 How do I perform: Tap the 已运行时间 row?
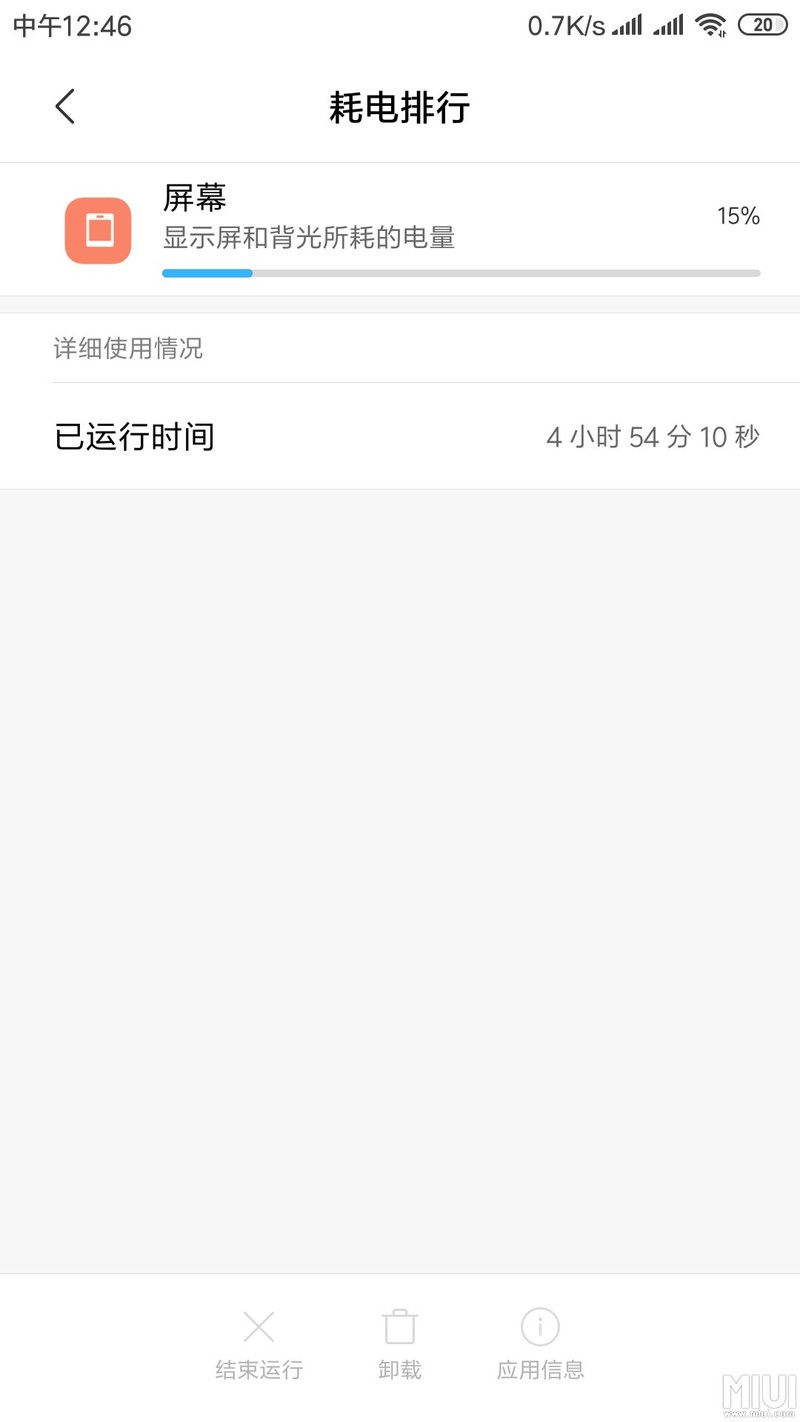pyautogui.click(x=134, y=437)
